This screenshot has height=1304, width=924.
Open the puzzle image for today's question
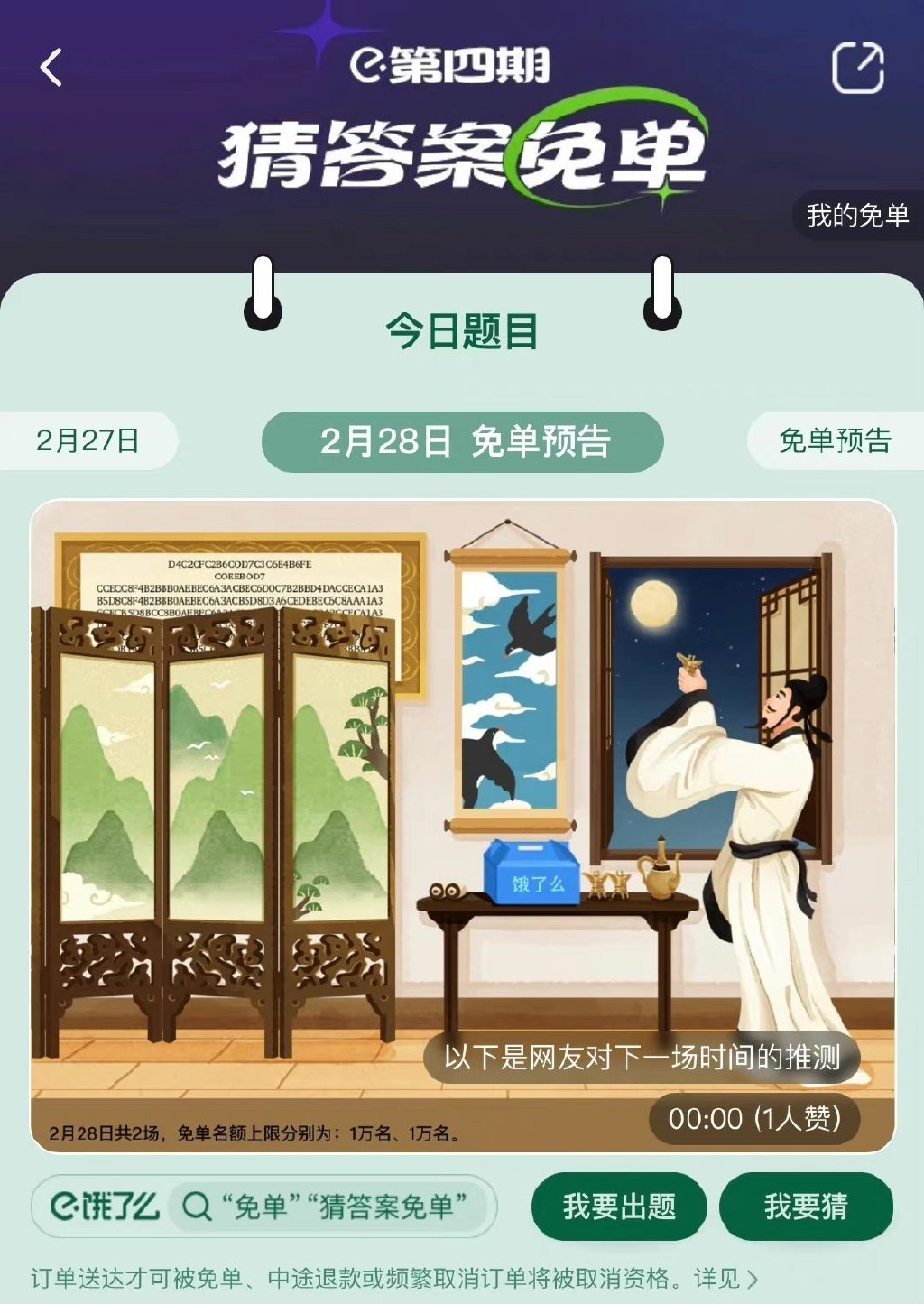point(462,794)
